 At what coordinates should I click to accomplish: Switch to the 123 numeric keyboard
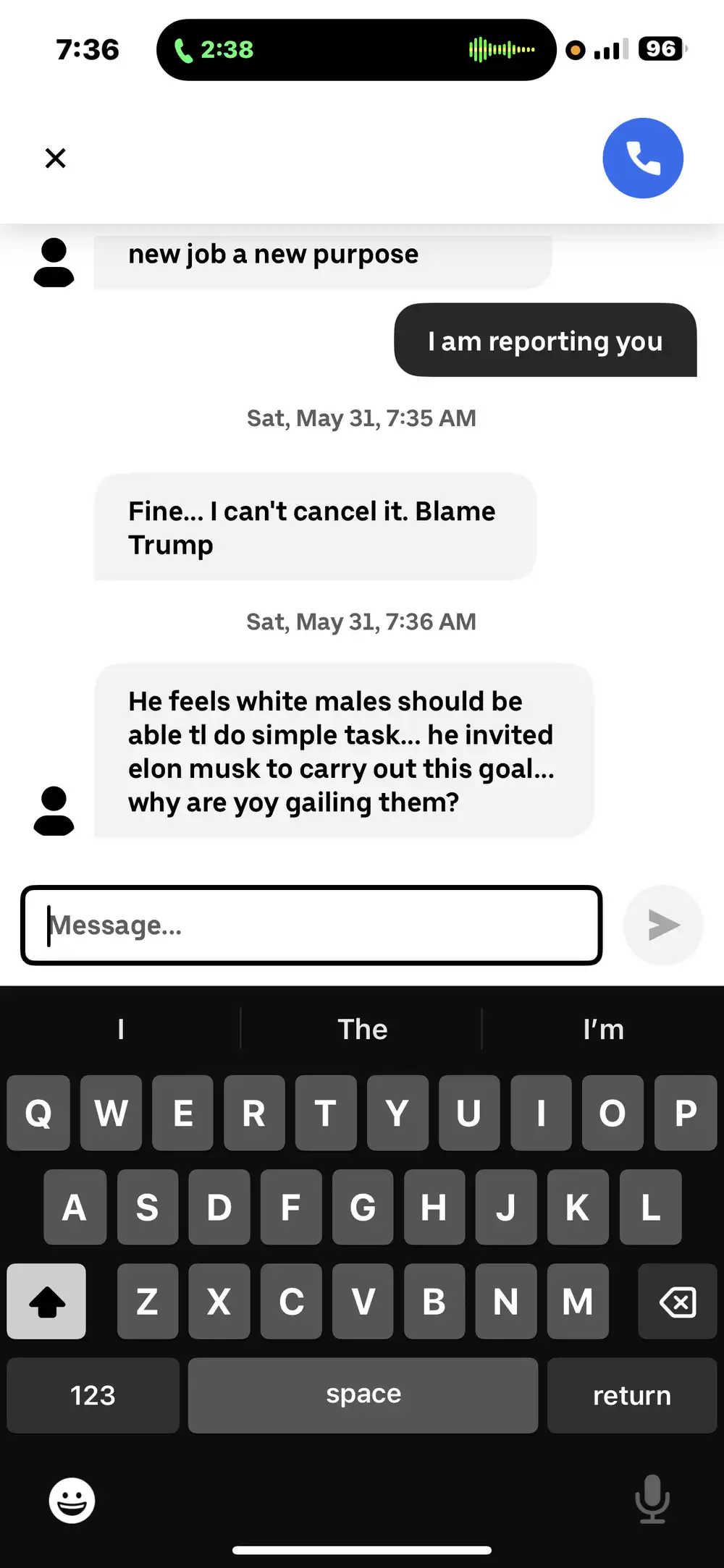(x=93, y=1395)
